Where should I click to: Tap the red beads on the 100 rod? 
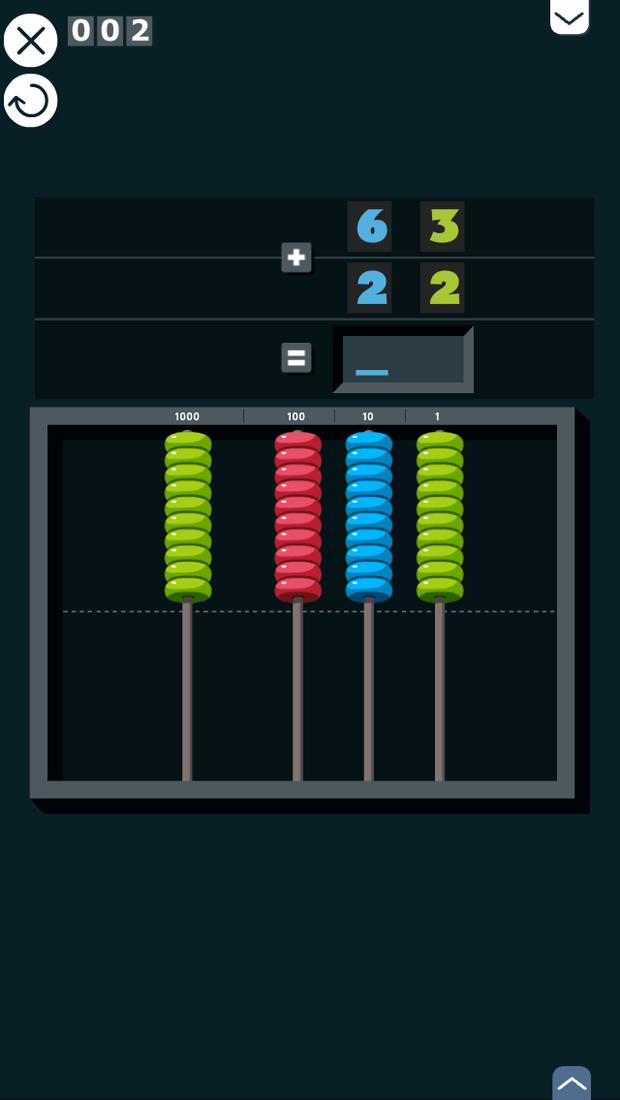pyautogui.click(x=298, y=517)
